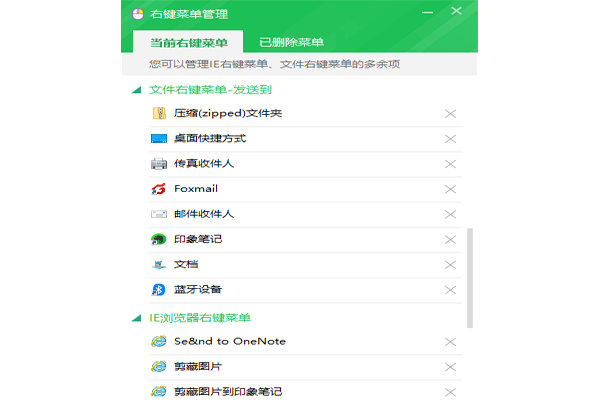Collapse IE浏览器右键菜单 section
Image resolution: width=600 pixels, height=400 pixels.
pyautogui.click(x=137, y=318)
